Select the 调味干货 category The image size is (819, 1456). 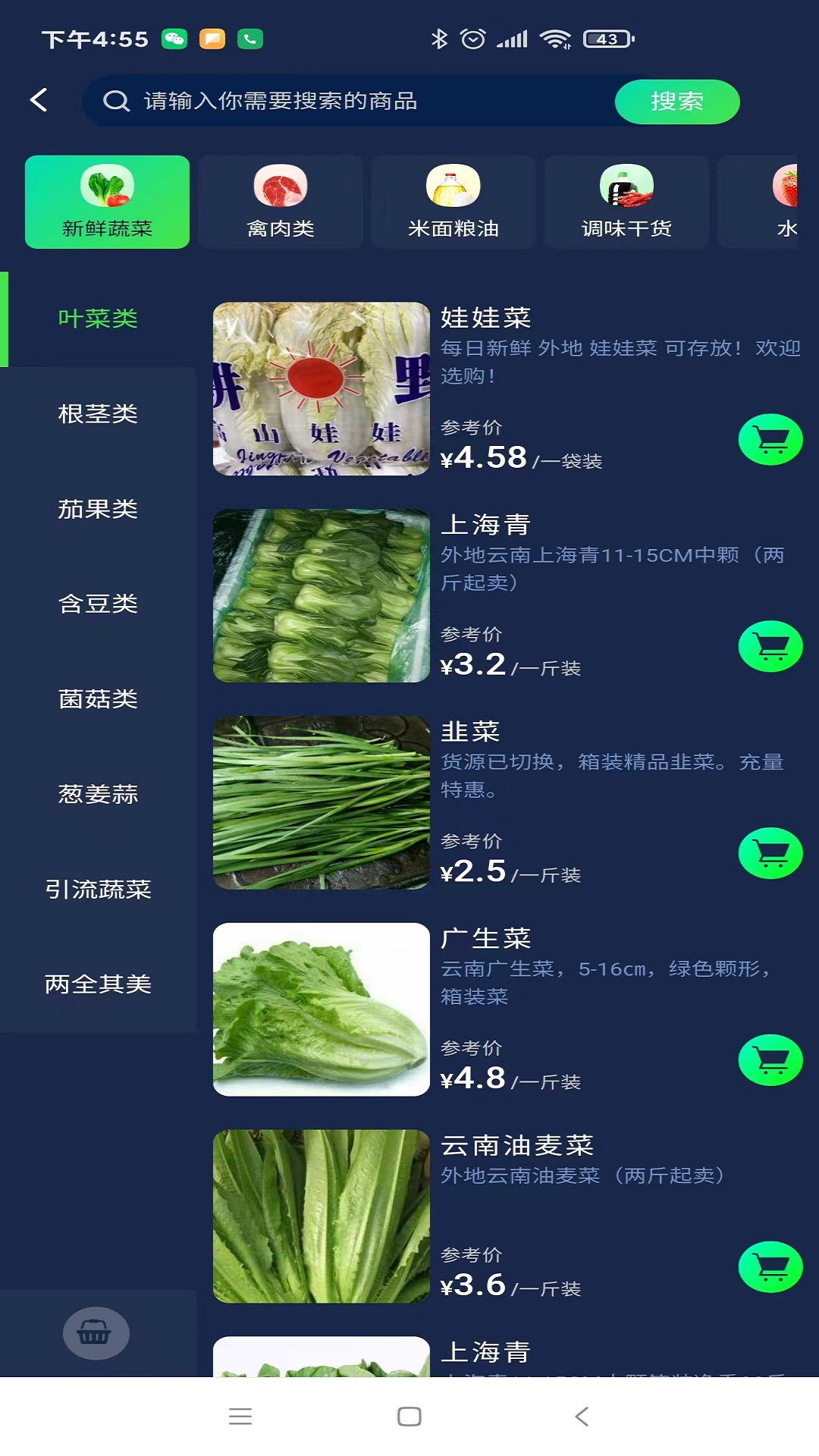pos(626,201)
